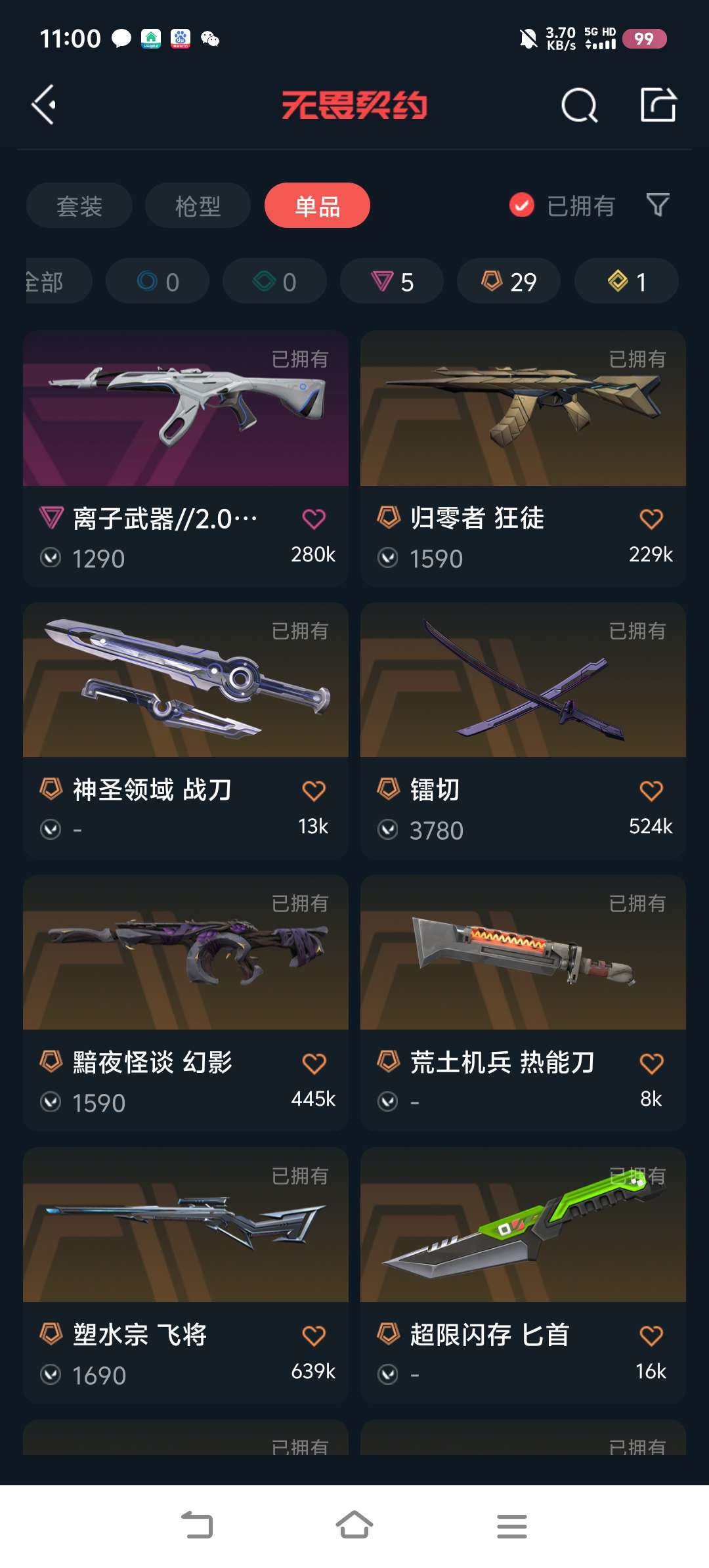709x1568 pixels.
Task: Go to the system home screen
Action: pyautogui.click(x=354, y=1525)
